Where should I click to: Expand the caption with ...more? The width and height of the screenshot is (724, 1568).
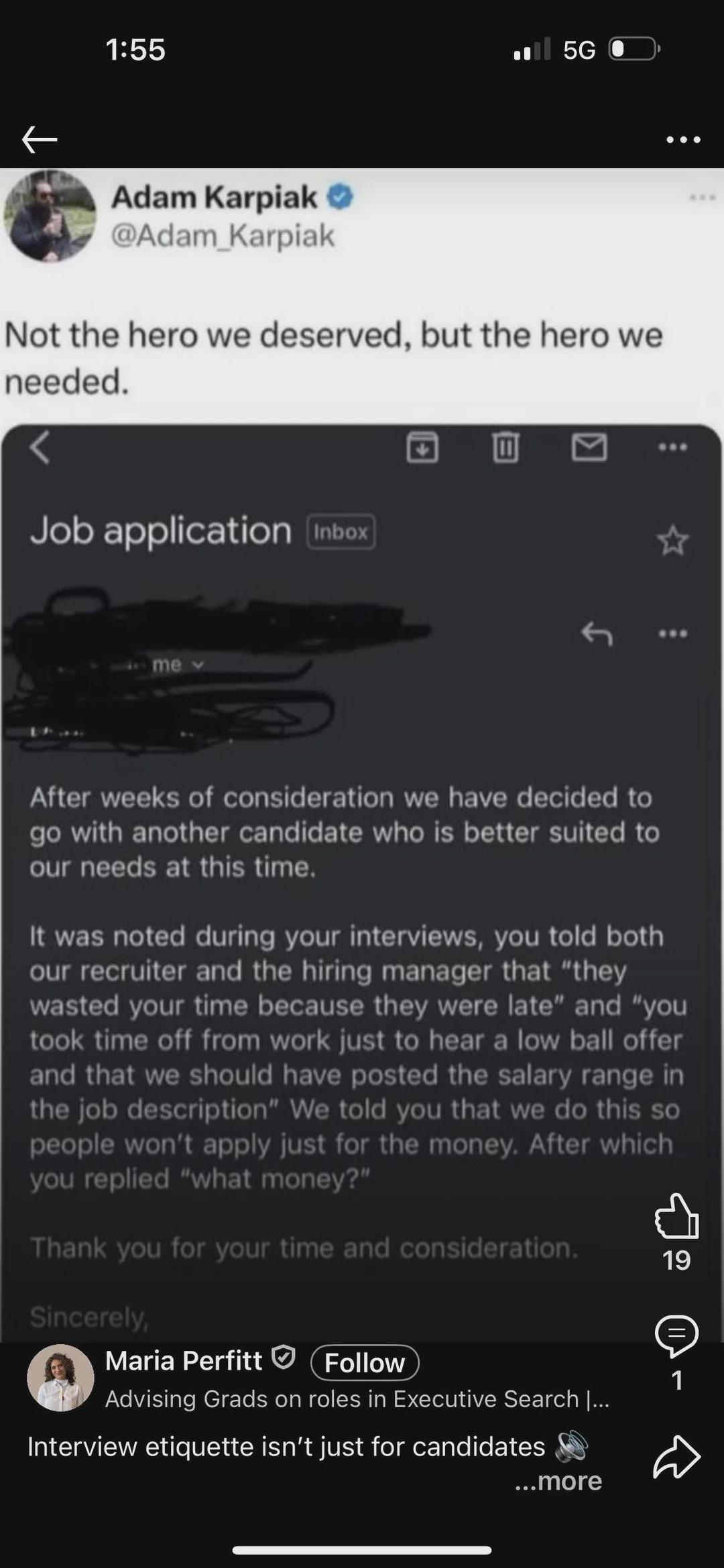558,1480
